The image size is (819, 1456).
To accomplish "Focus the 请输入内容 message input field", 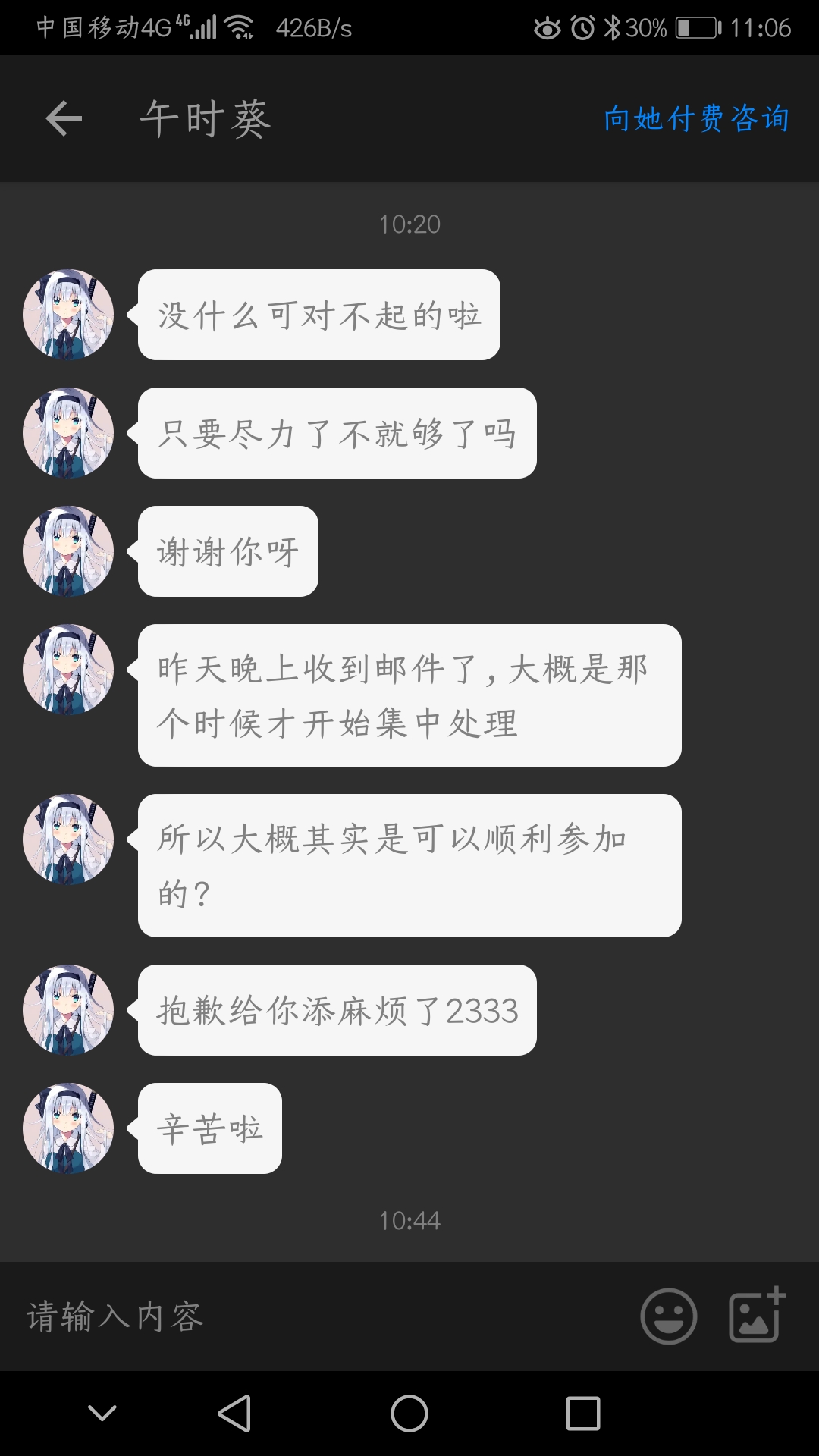I will click(318, 1316).
